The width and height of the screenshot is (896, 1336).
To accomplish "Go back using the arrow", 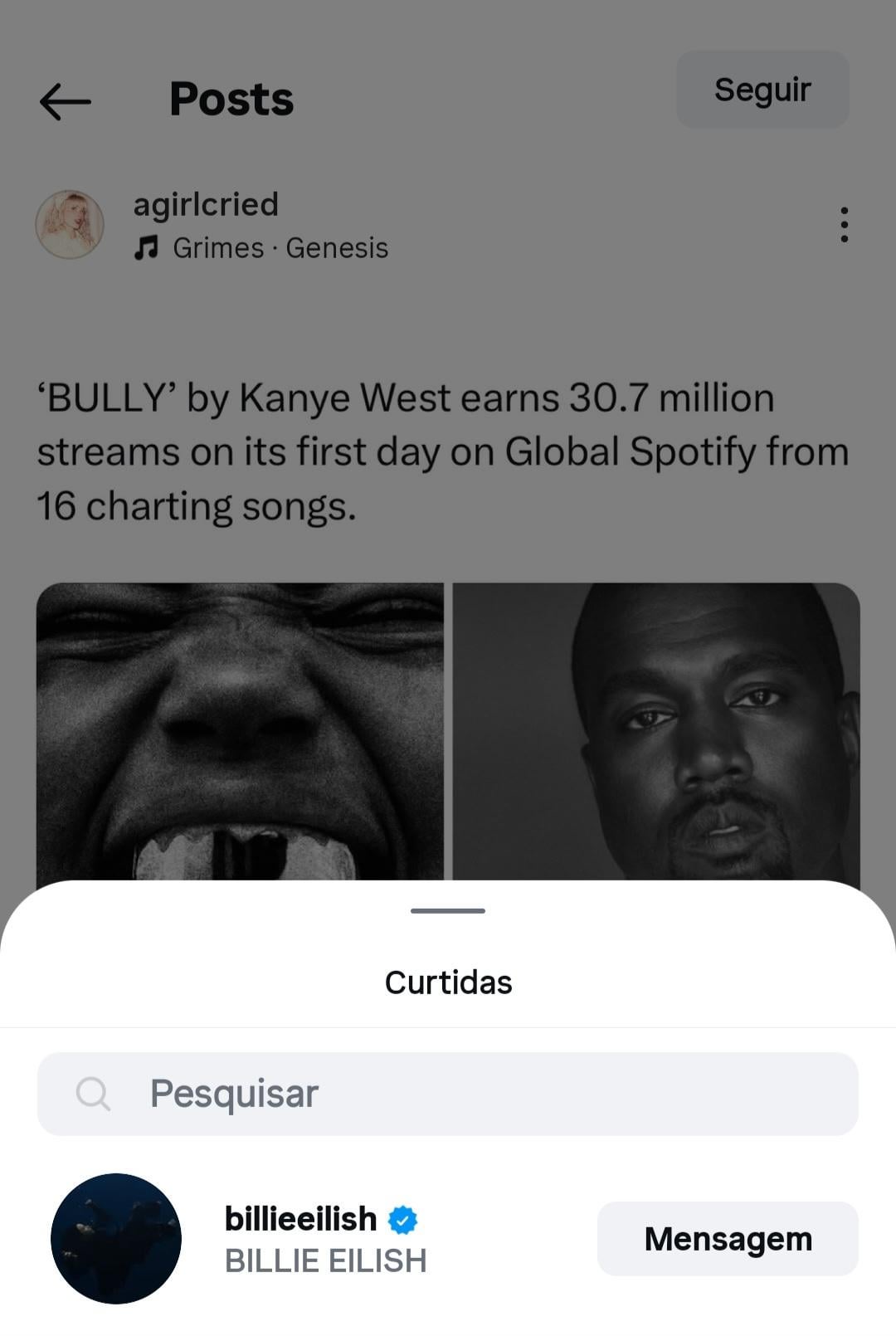I will (65, 101).
